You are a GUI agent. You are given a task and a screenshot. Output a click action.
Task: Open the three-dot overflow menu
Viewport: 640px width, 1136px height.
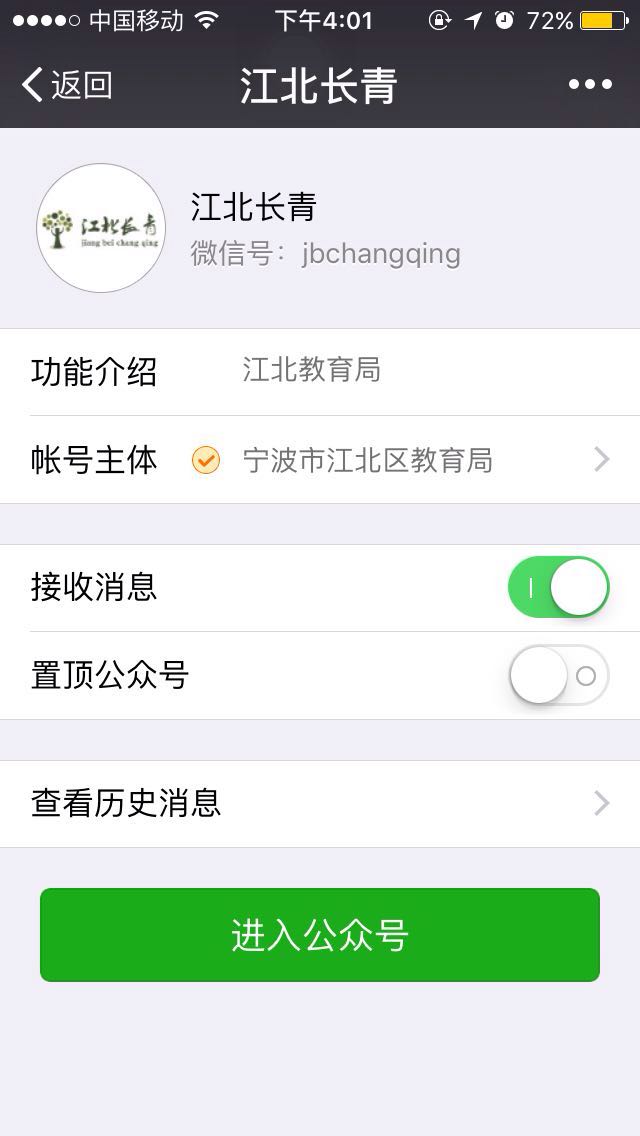click(590, 85)
